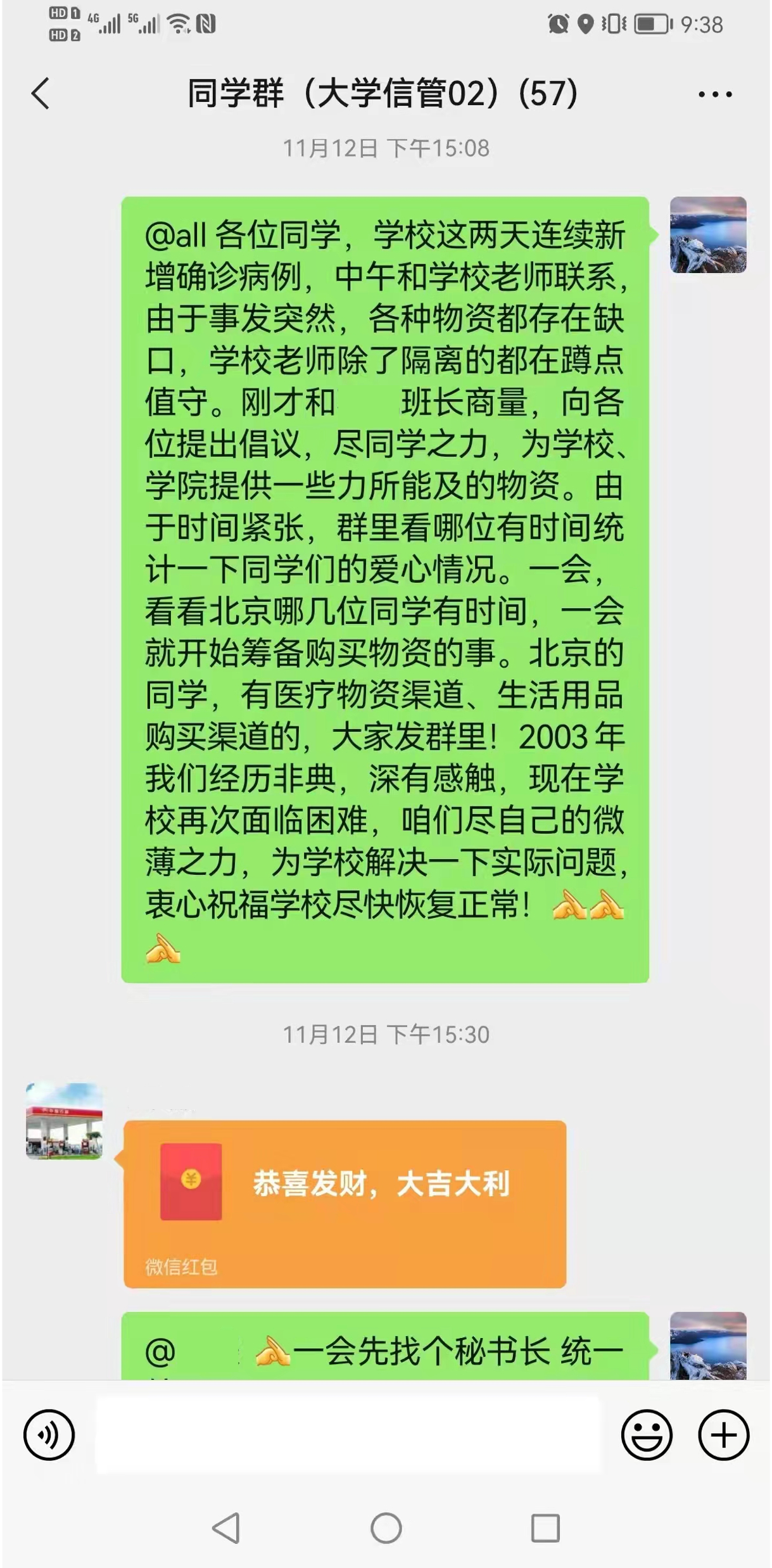772x1568 pixels.
Task: Tap the gas station profile avatar
Action: click(x=64, y=1121)
